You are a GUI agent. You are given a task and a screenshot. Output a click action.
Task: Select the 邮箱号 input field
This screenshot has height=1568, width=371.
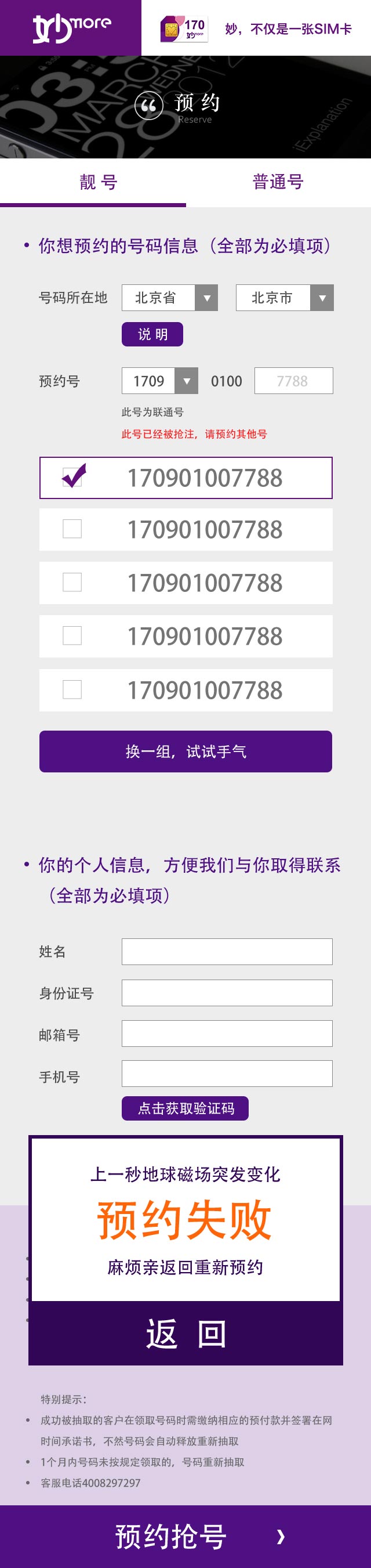click(x=227, y=1034)
